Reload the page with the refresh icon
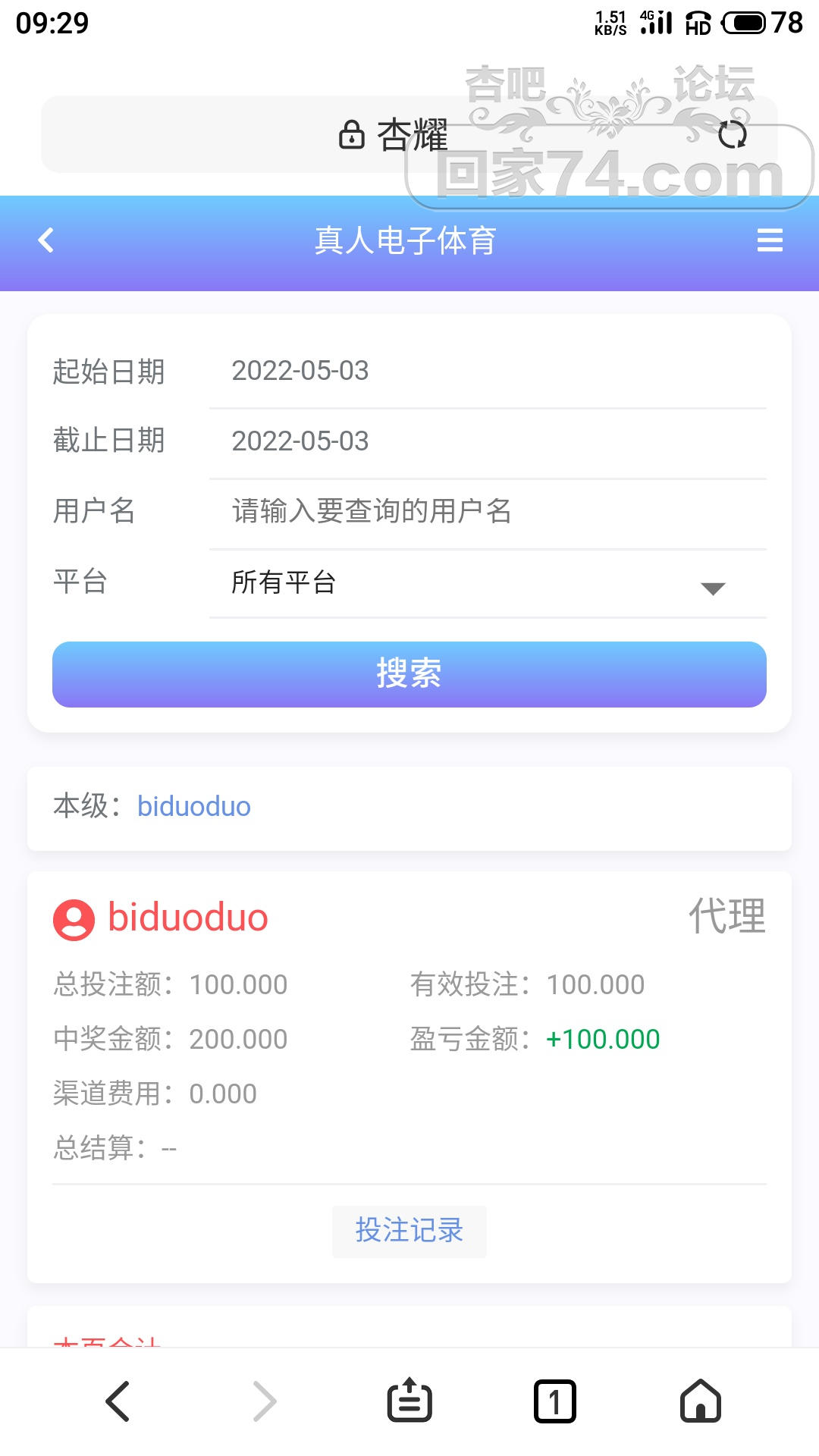819x1456 pixels. pos(732,135)
